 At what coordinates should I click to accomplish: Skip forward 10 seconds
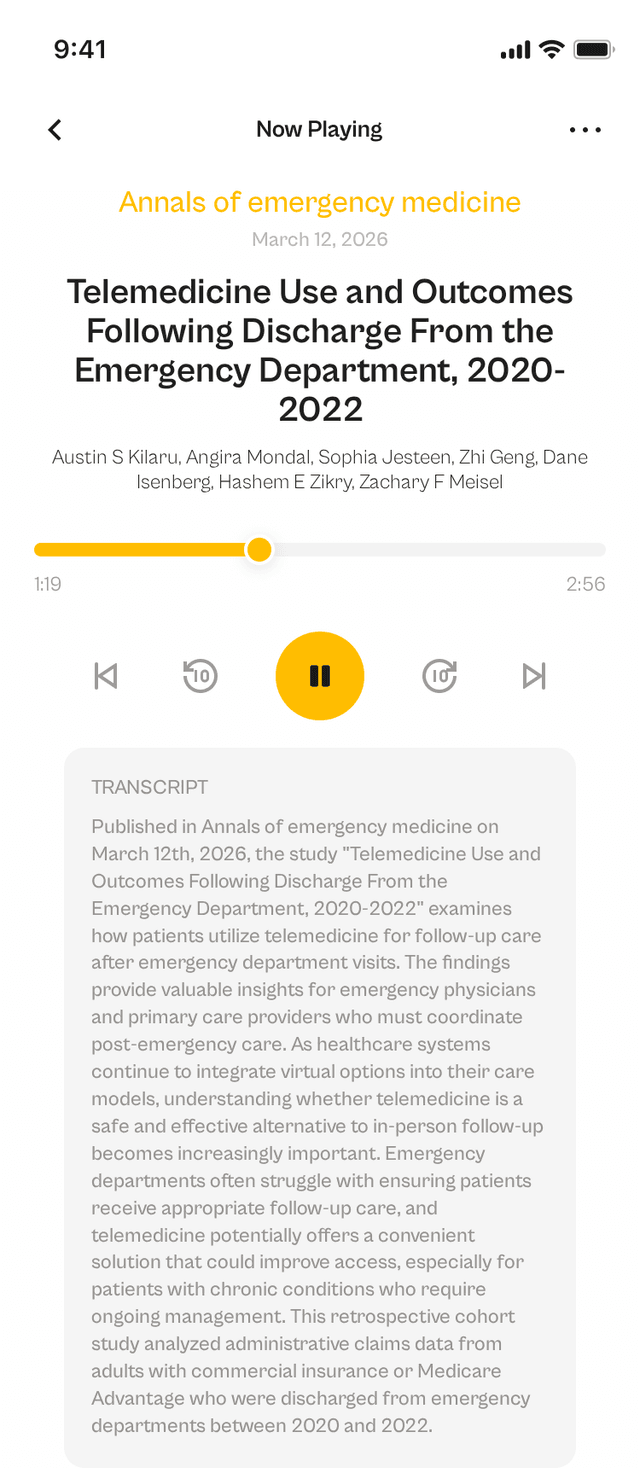(439, 676)
